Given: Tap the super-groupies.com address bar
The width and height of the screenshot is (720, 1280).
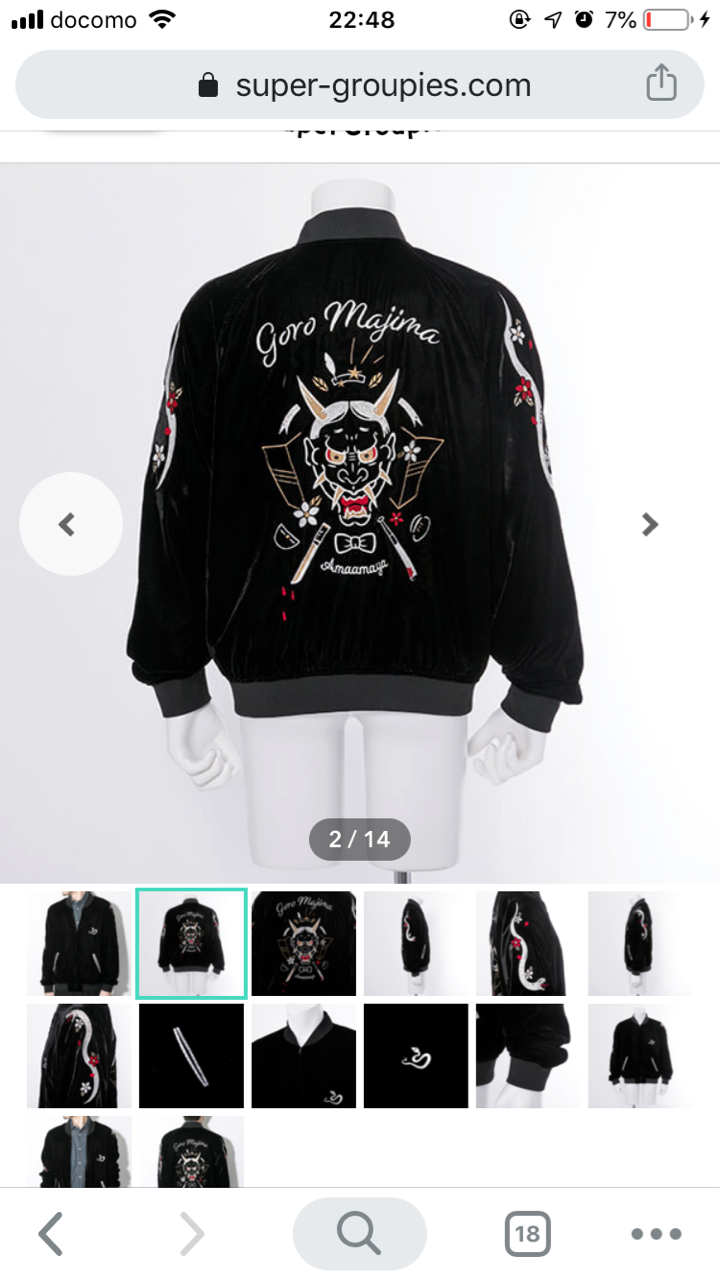Looking at the screenshot, I should 360,85.
